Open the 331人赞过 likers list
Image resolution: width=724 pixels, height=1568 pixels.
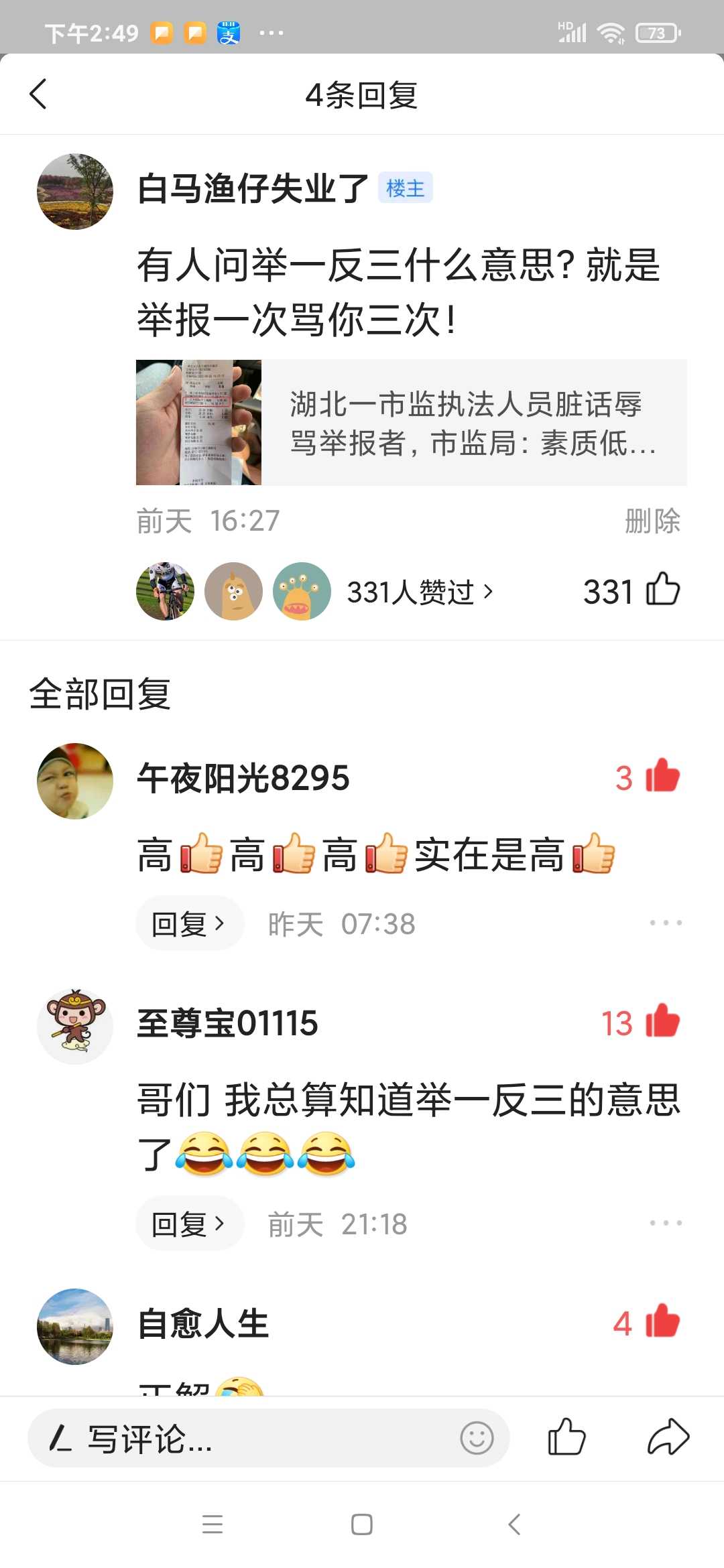420,592
